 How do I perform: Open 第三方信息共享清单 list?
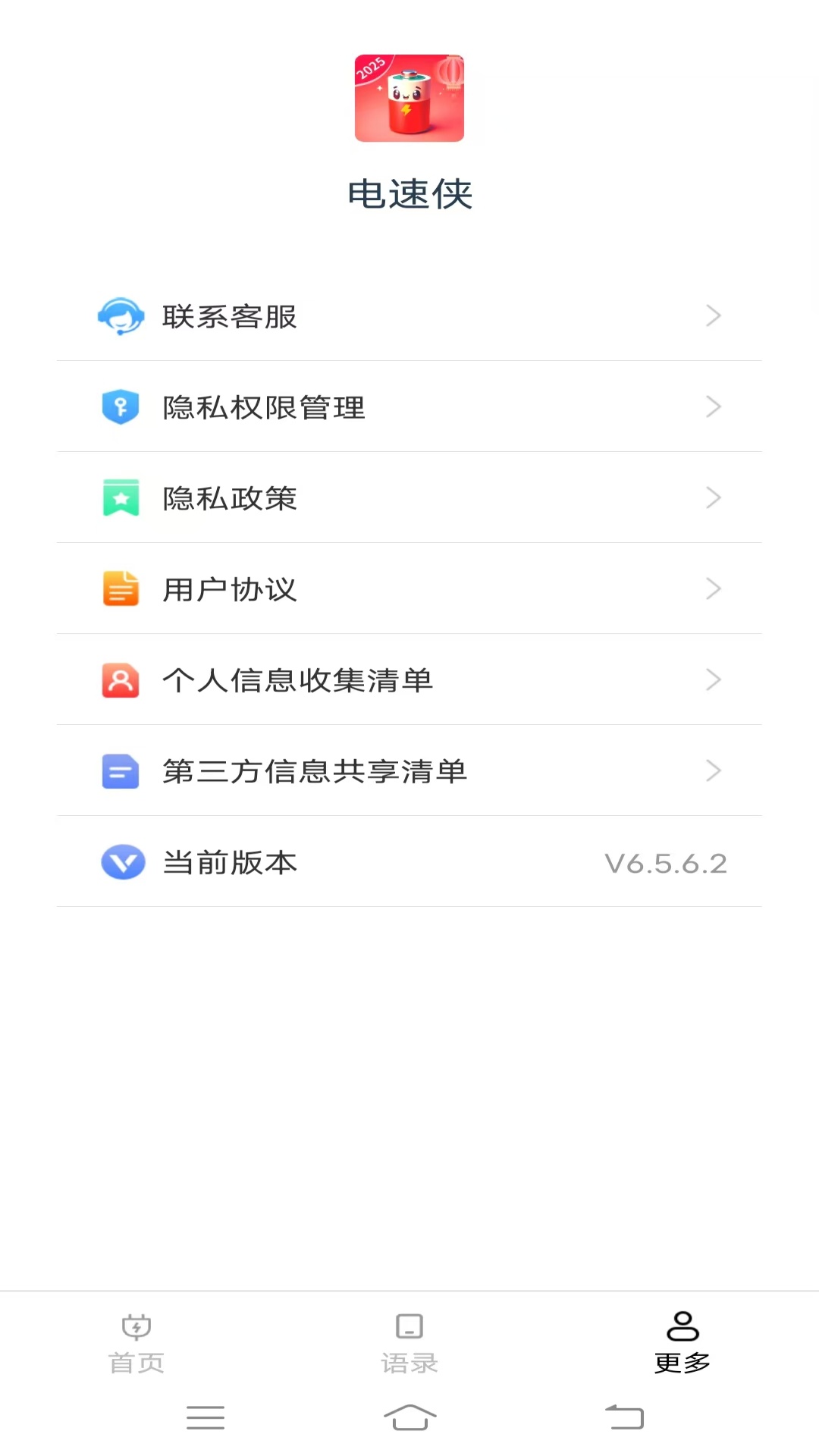click(409, 770)
